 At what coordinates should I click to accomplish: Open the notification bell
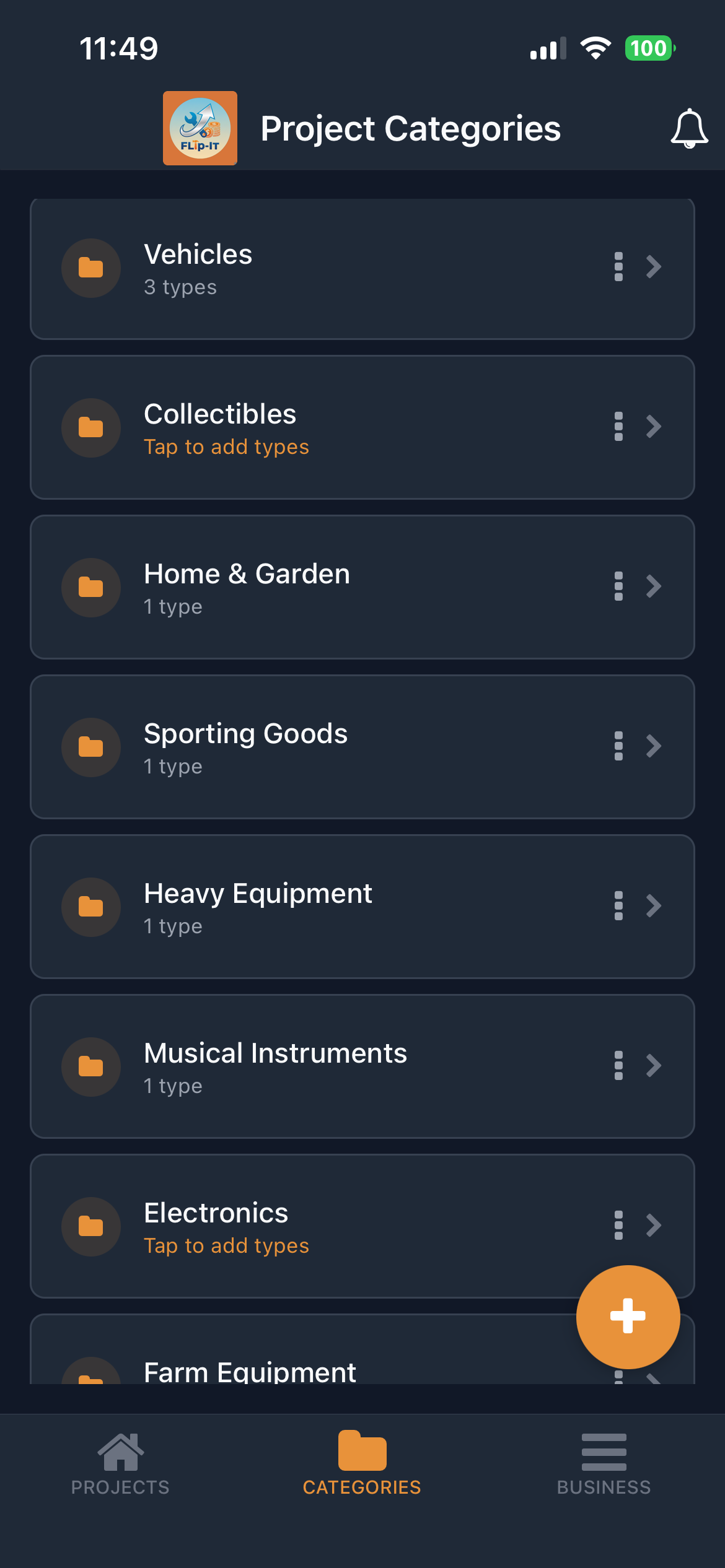pos(688,128)
